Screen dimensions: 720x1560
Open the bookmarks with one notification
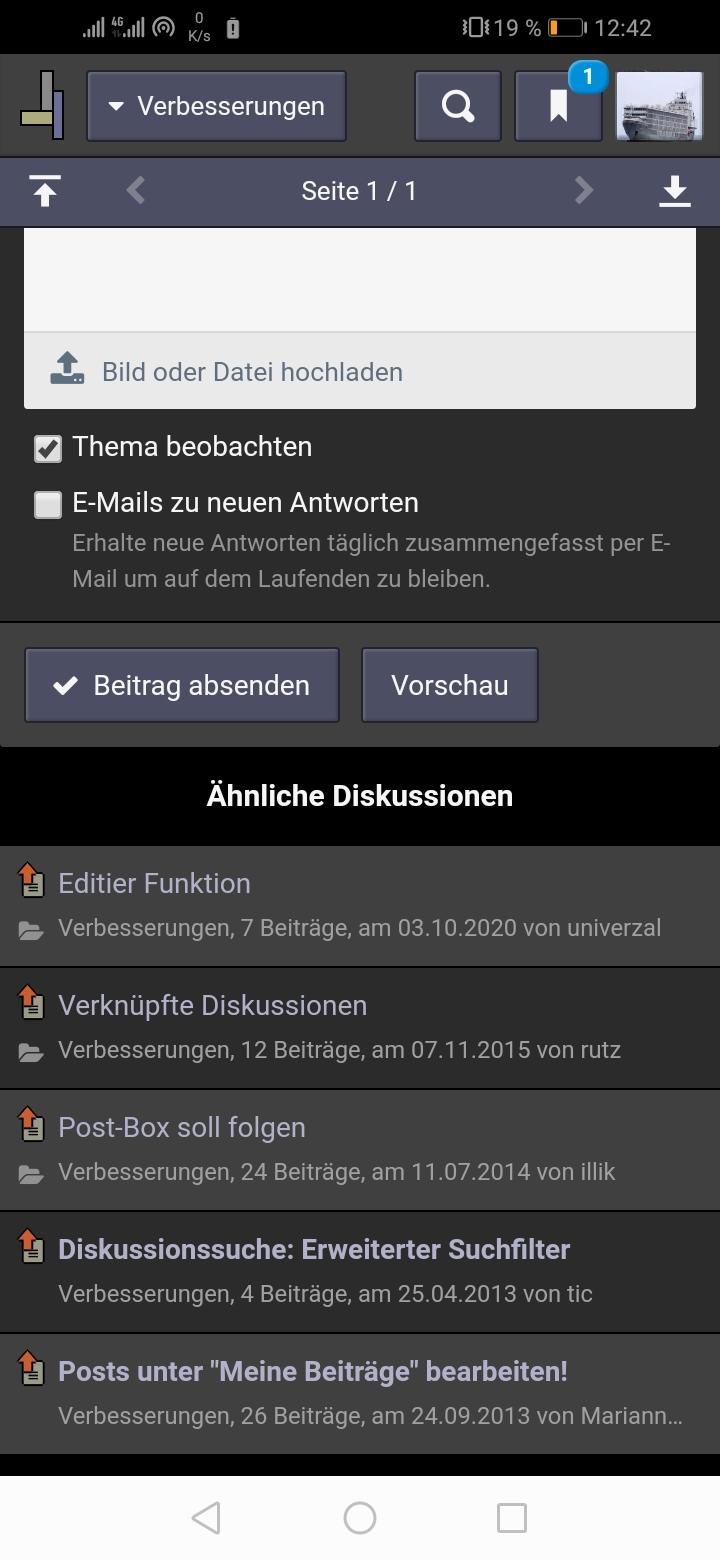(x=559, y=106)
